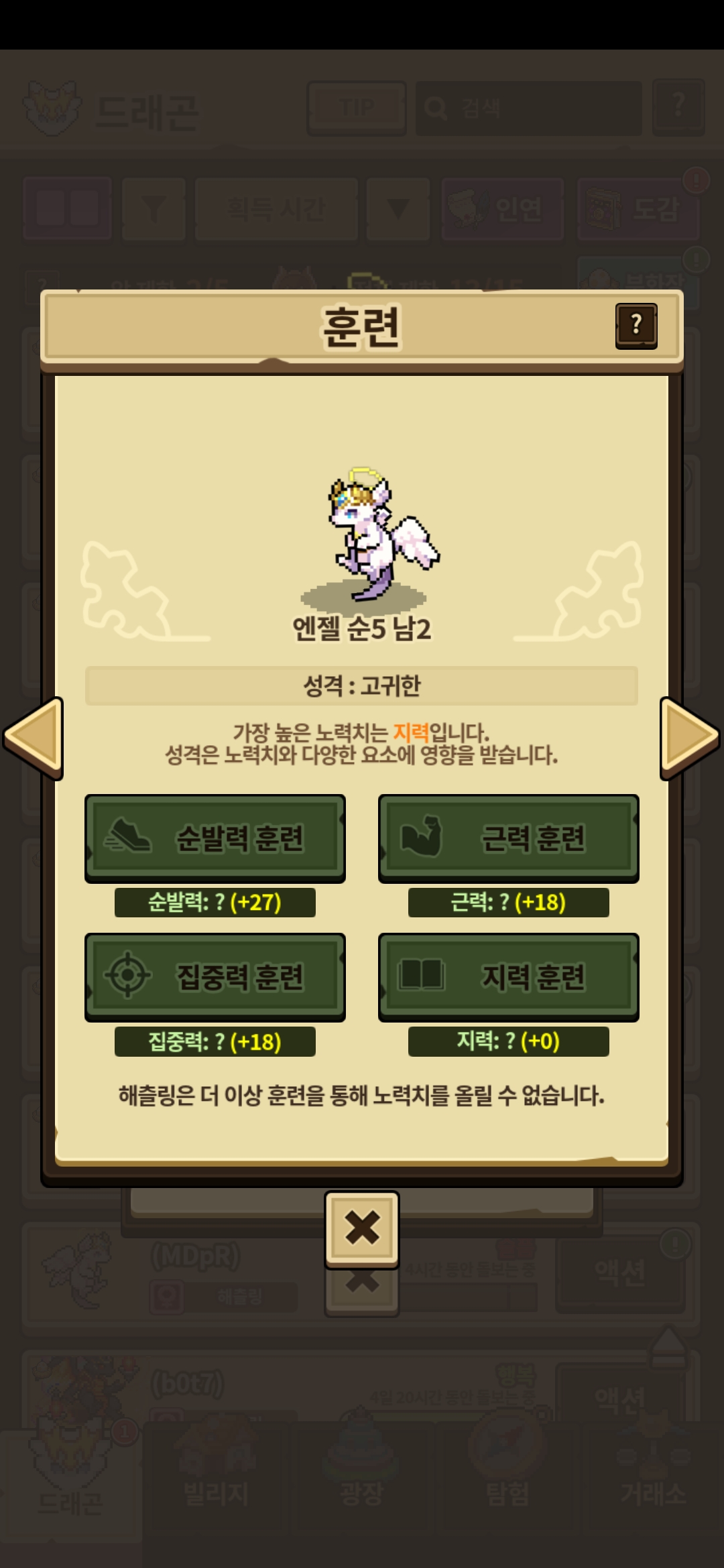Choose 지력 훈련 intelligence training

pos(508,976)
